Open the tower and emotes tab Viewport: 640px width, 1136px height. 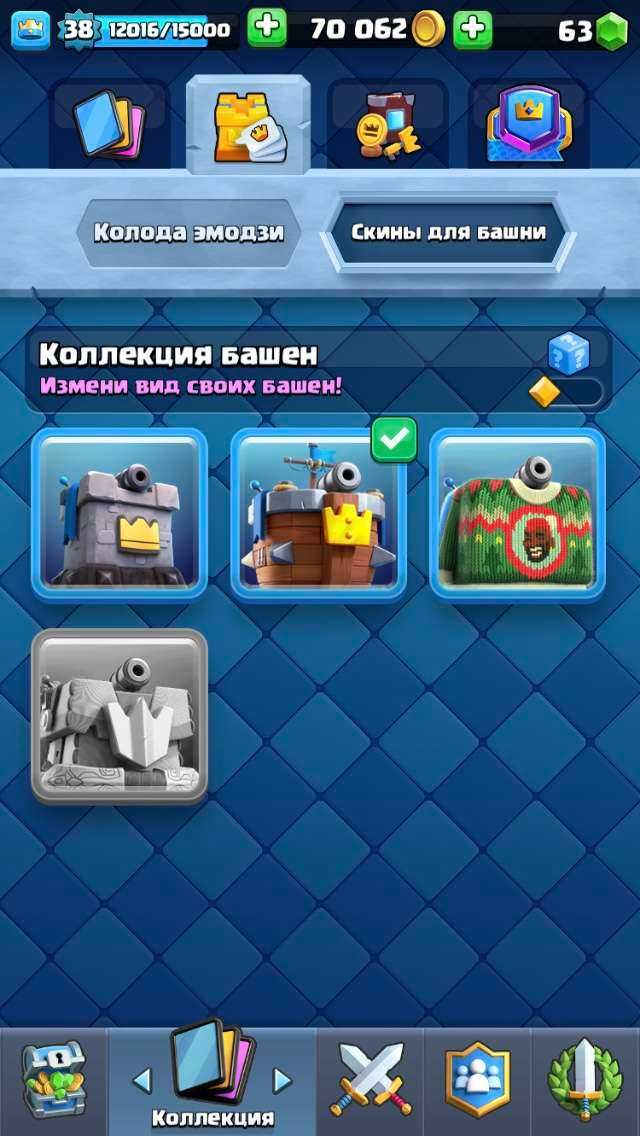(x=248, y=125)
